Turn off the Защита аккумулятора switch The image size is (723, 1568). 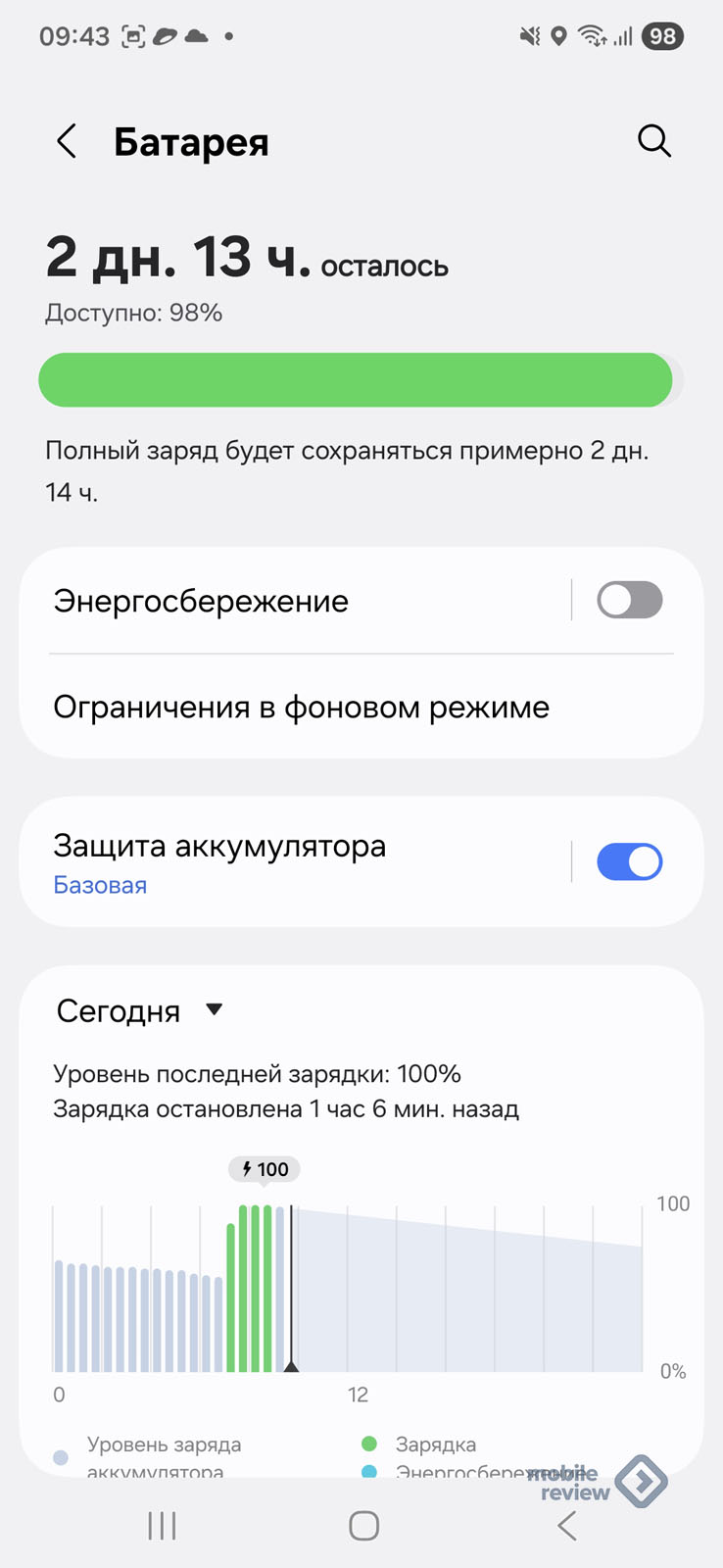tap(630, 861)
